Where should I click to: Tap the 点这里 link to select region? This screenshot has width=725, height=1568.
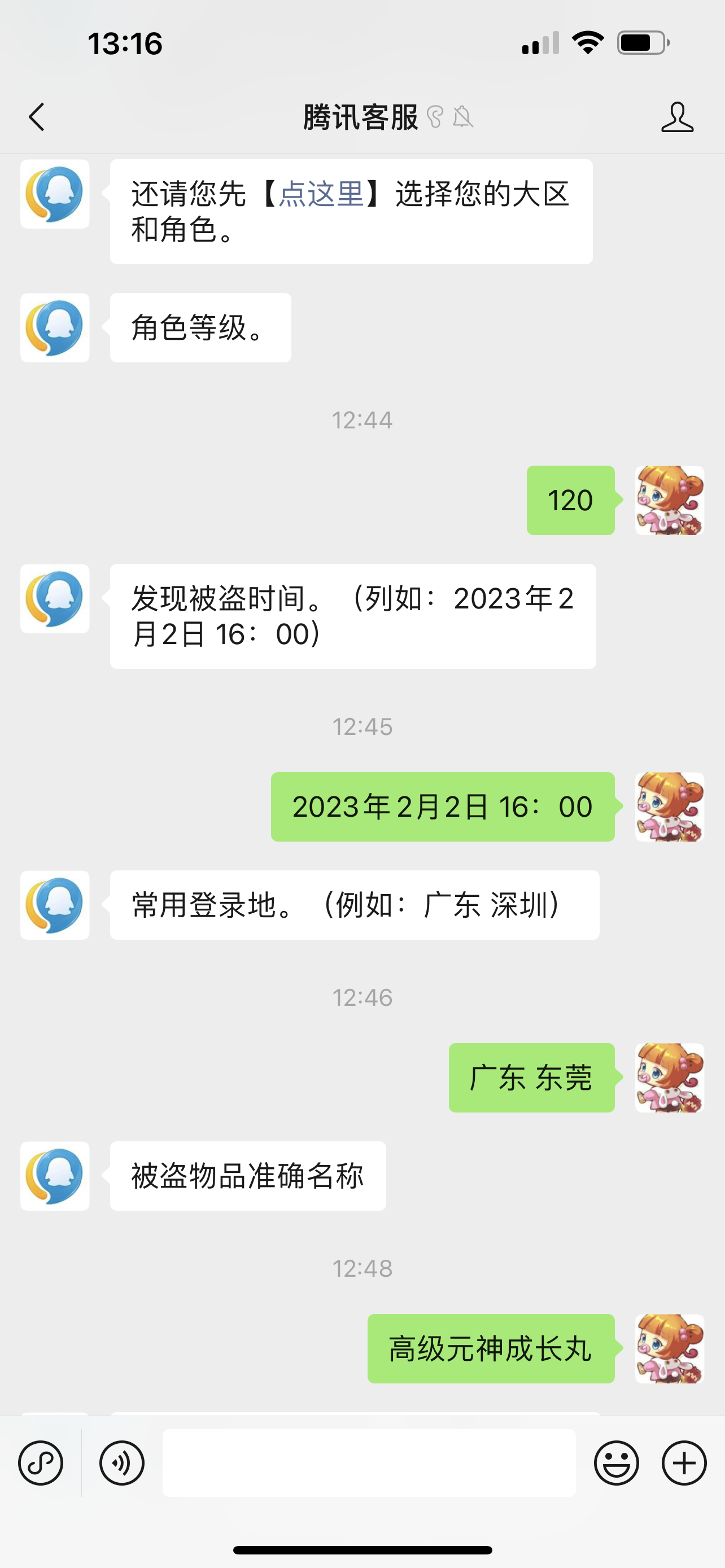tap(321, 194)
